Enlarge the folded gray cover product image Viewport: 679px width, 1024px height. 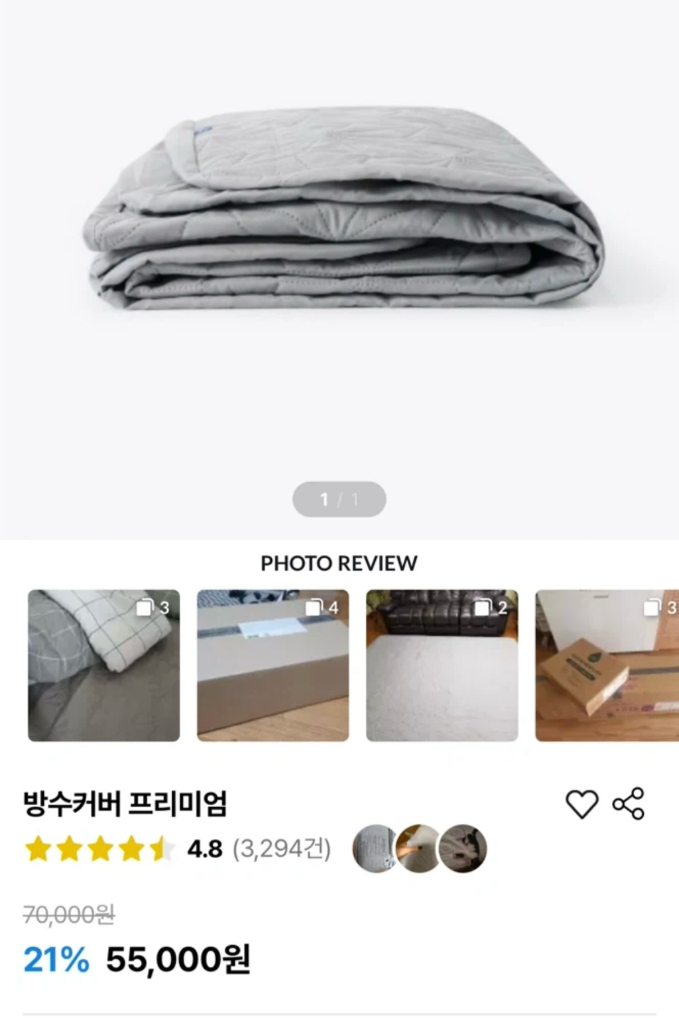click(340, 215)
